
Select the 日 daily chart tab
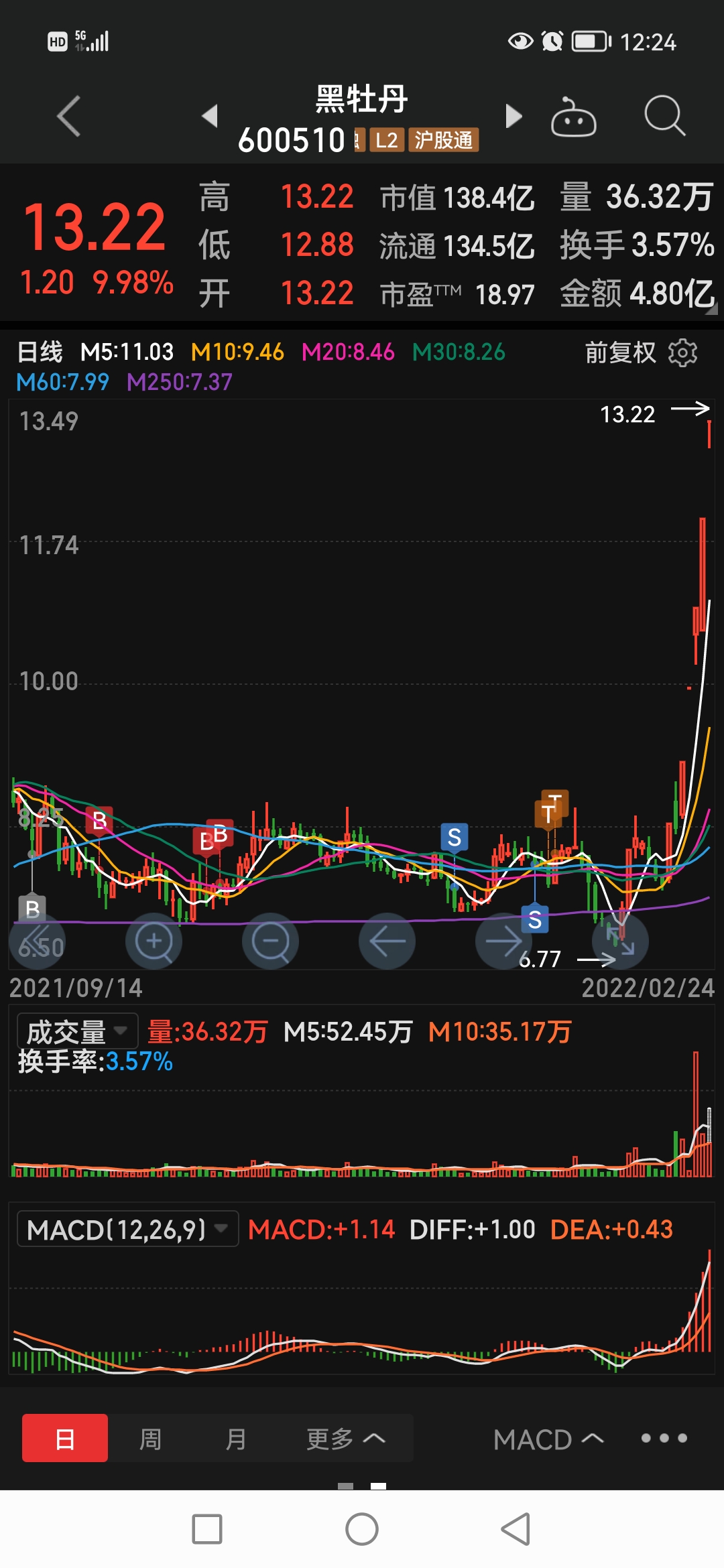[65, 1438]
